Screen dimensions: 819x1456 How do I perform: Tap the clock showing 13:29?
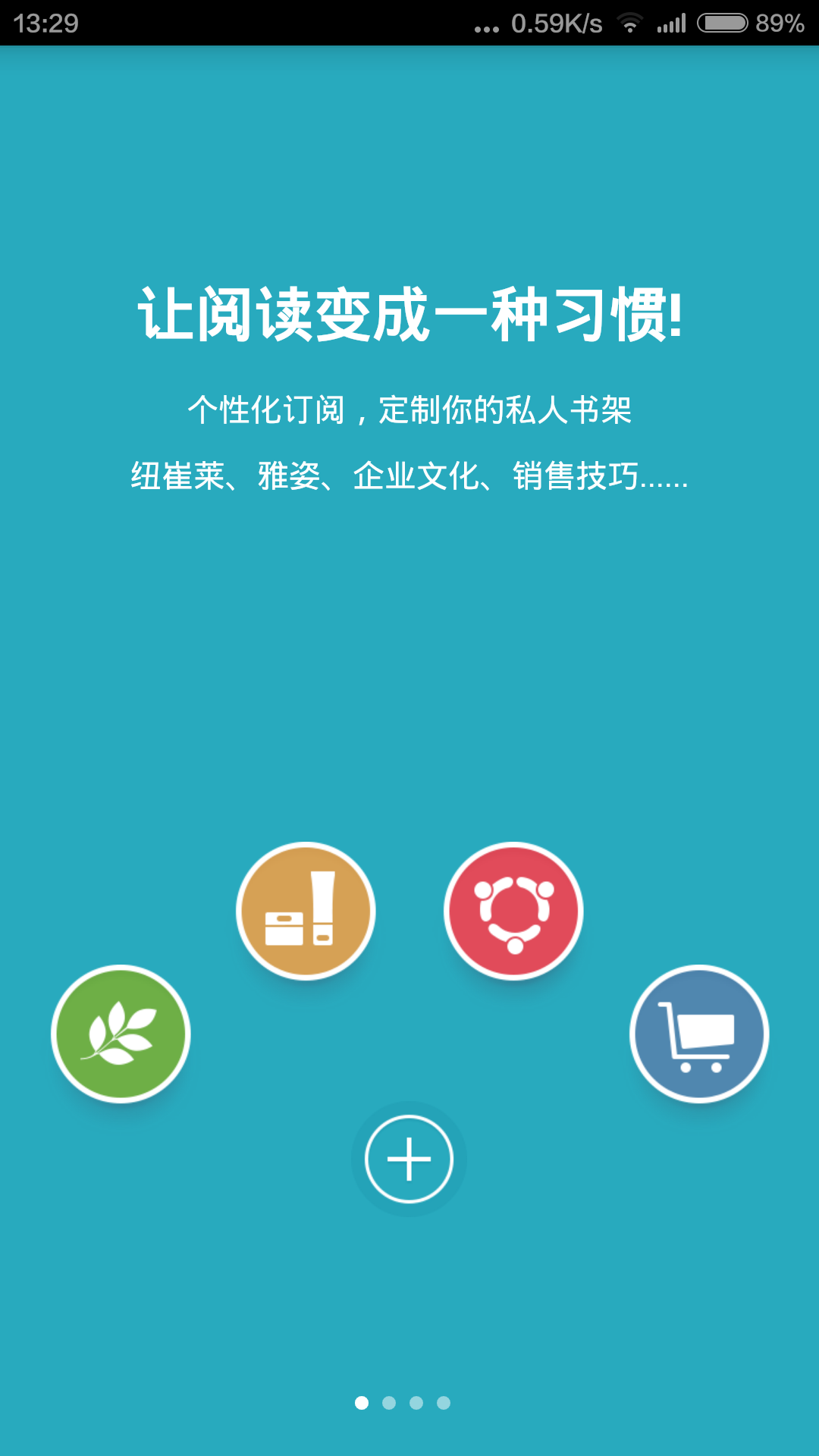[42, 23]
